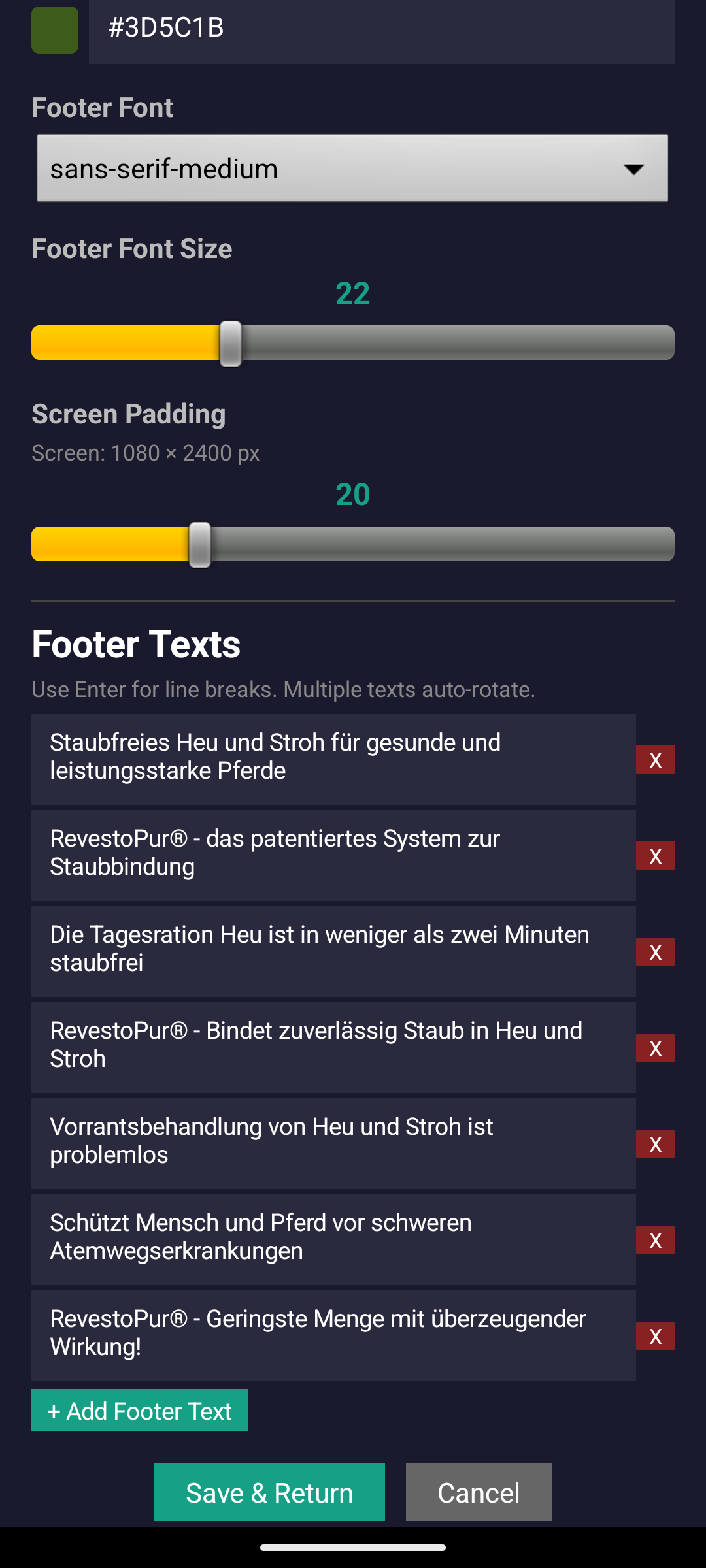Click the dropdown arrow on Footer Font
The width and height of the screenshot is (706, 1568).
click(633, 169)
